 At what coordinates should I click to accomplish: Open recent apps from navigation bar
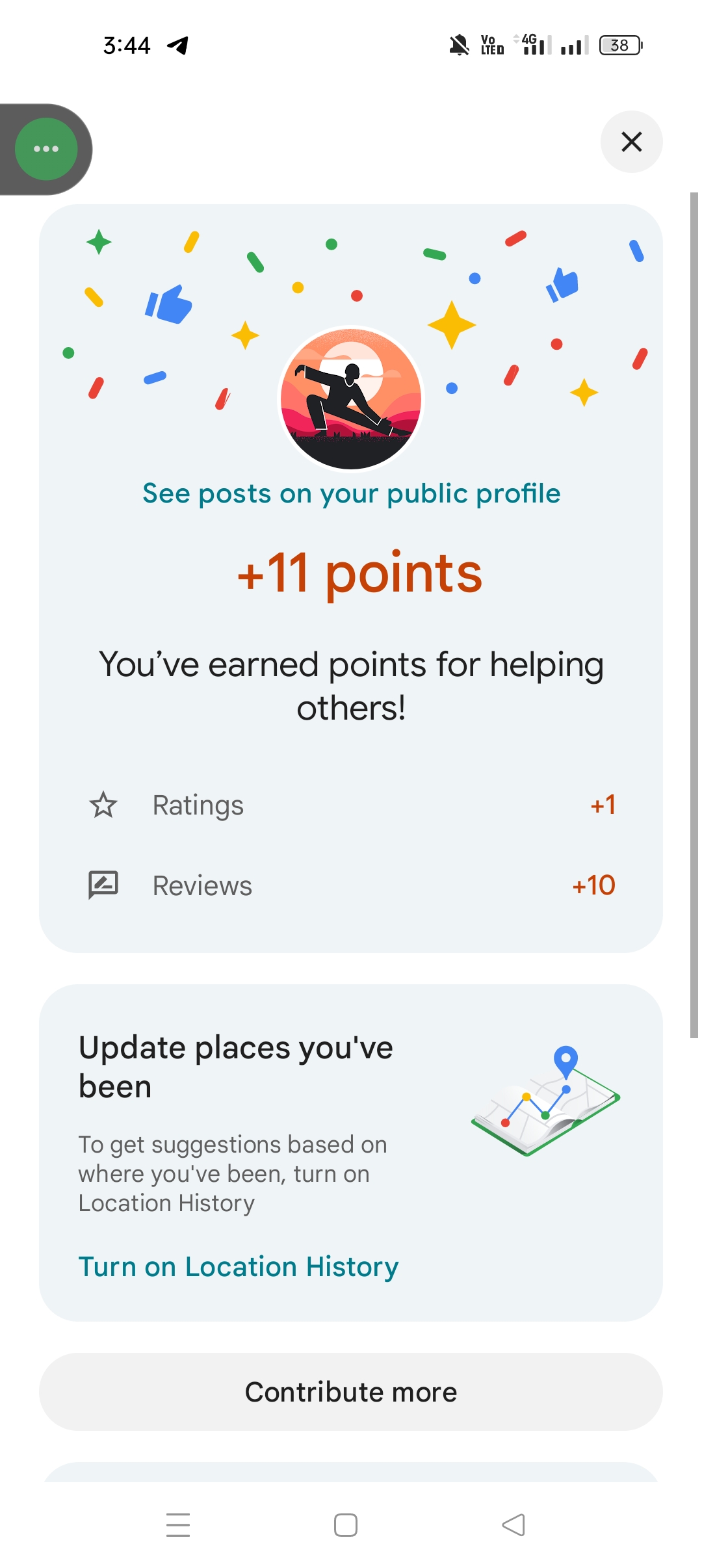pyautogui.click(x=178, y=1524)
